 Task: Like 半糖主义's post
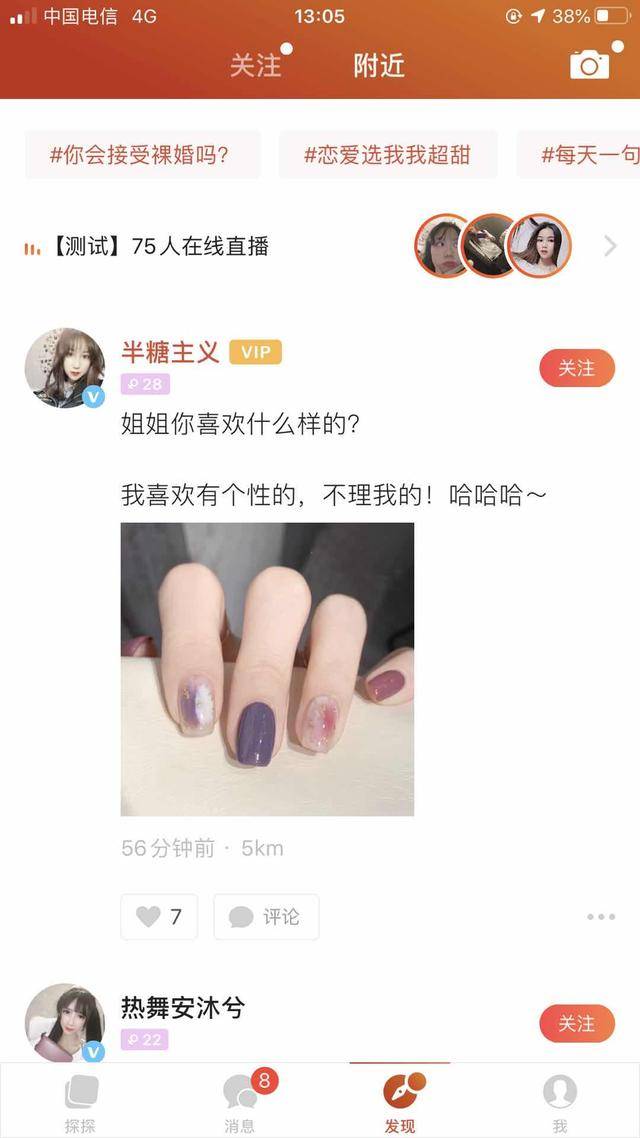point(159,916)
